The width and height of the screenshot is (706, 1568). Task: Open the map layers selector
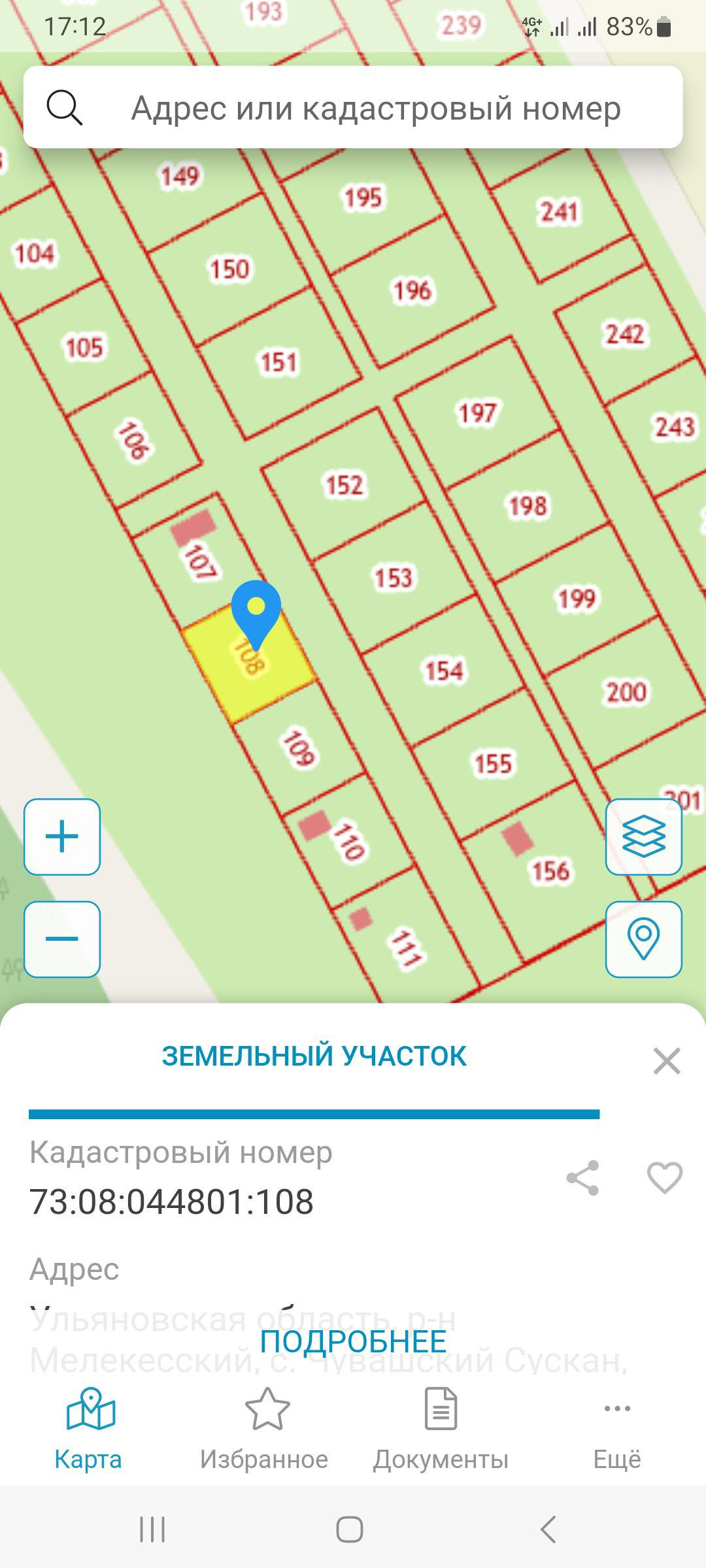point(643,837)
